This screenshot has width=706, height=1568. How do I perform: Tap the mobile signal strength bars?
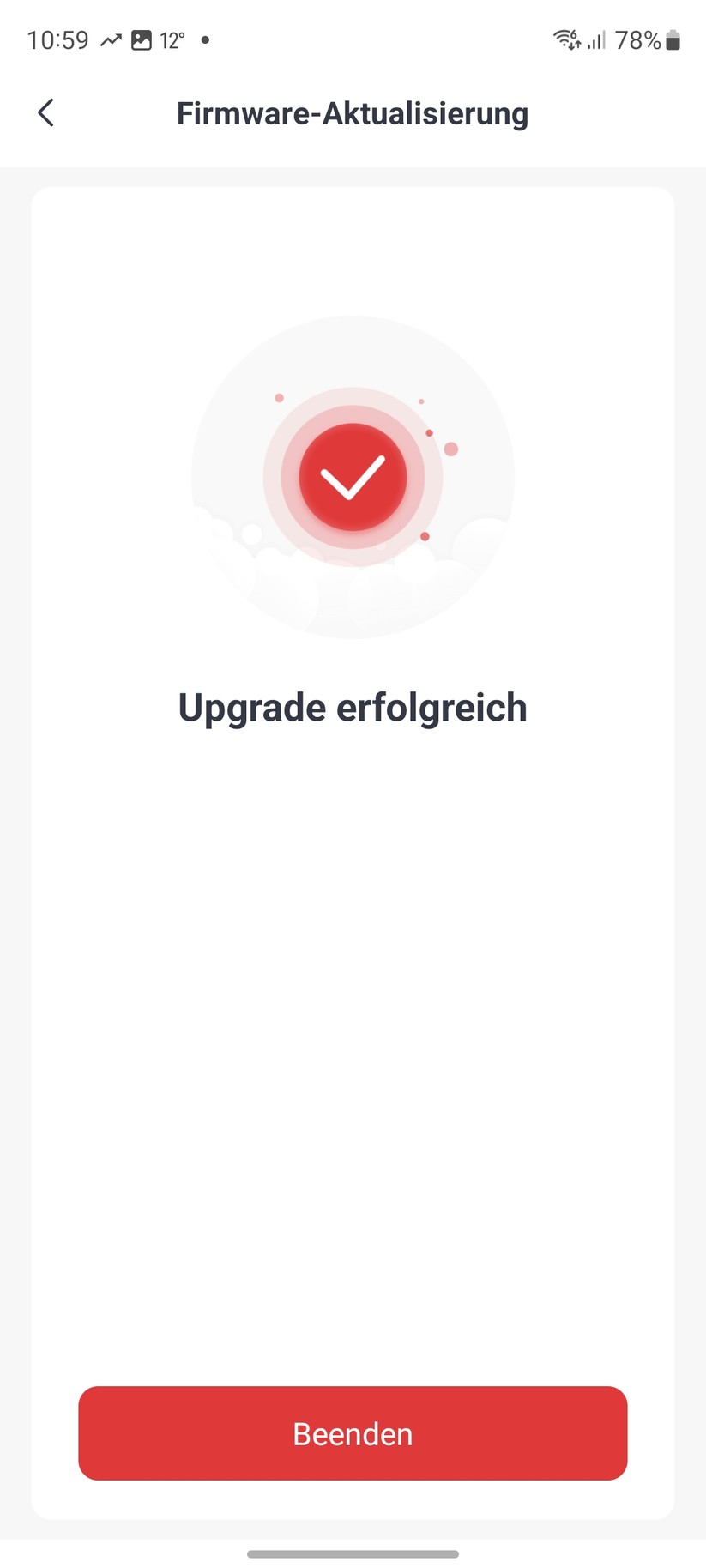[595, 39]
